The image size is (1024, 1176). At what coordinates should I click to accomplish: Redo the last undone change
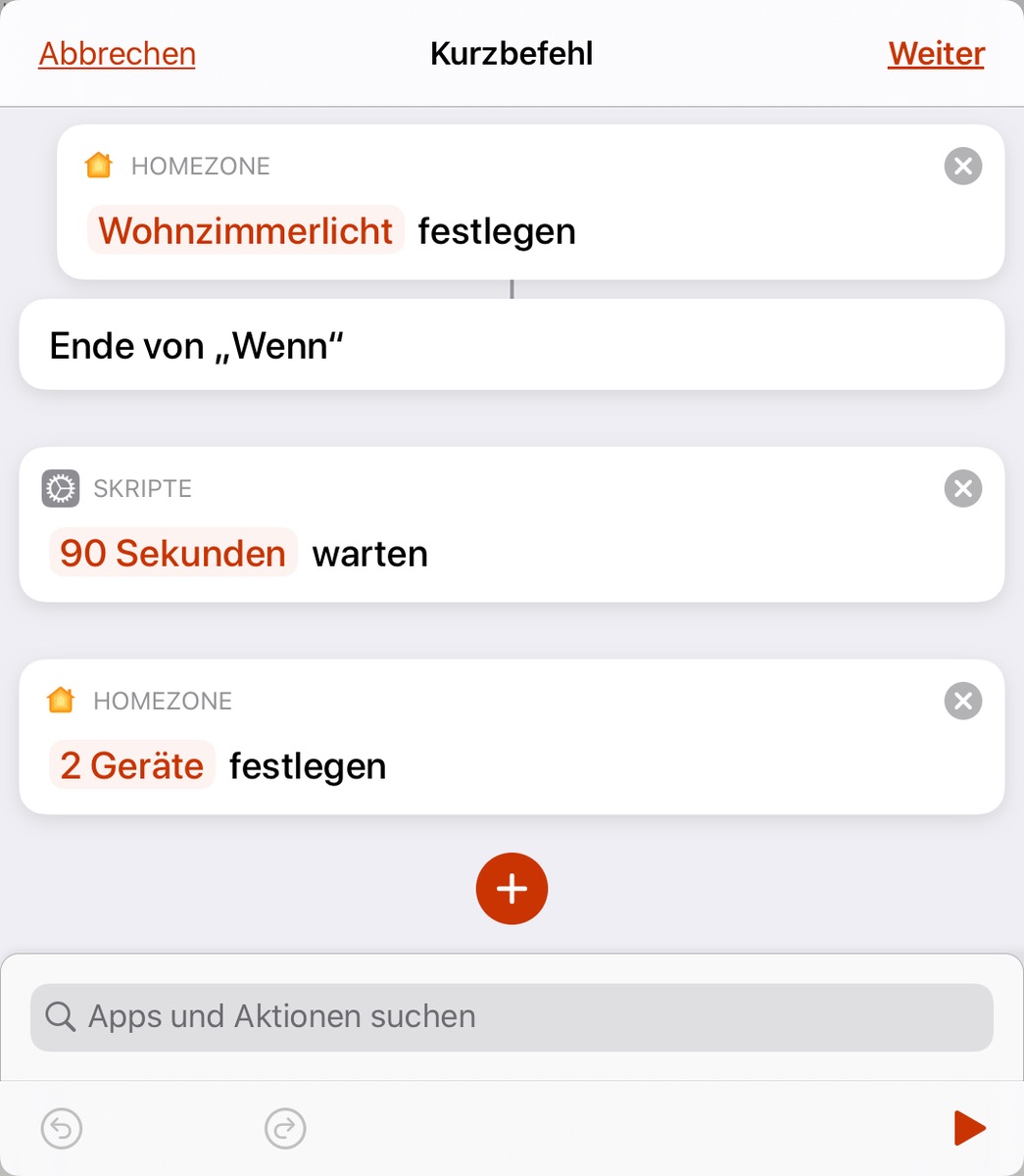click(285, 1128)
